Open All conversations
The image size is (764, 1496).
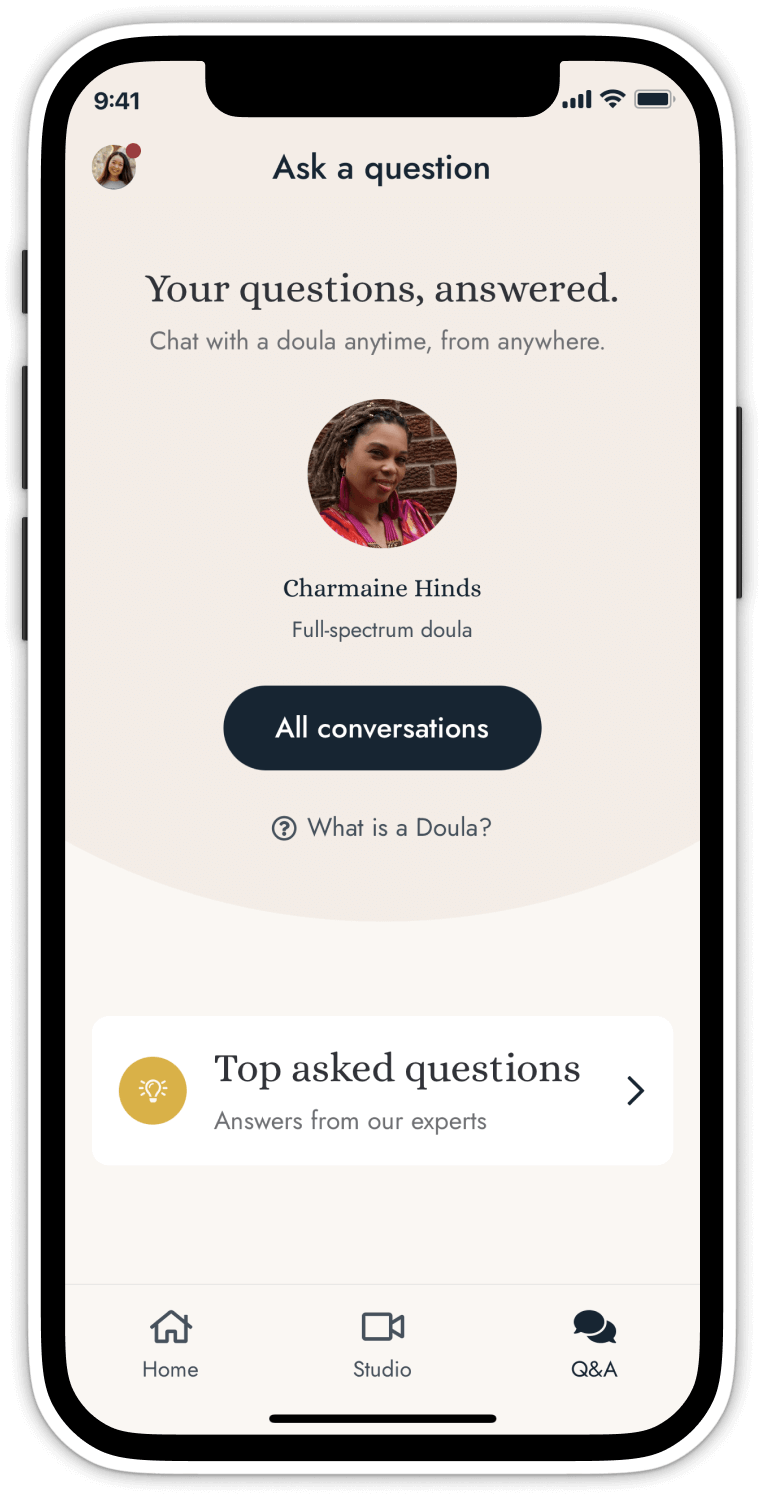tap(382, 728)
